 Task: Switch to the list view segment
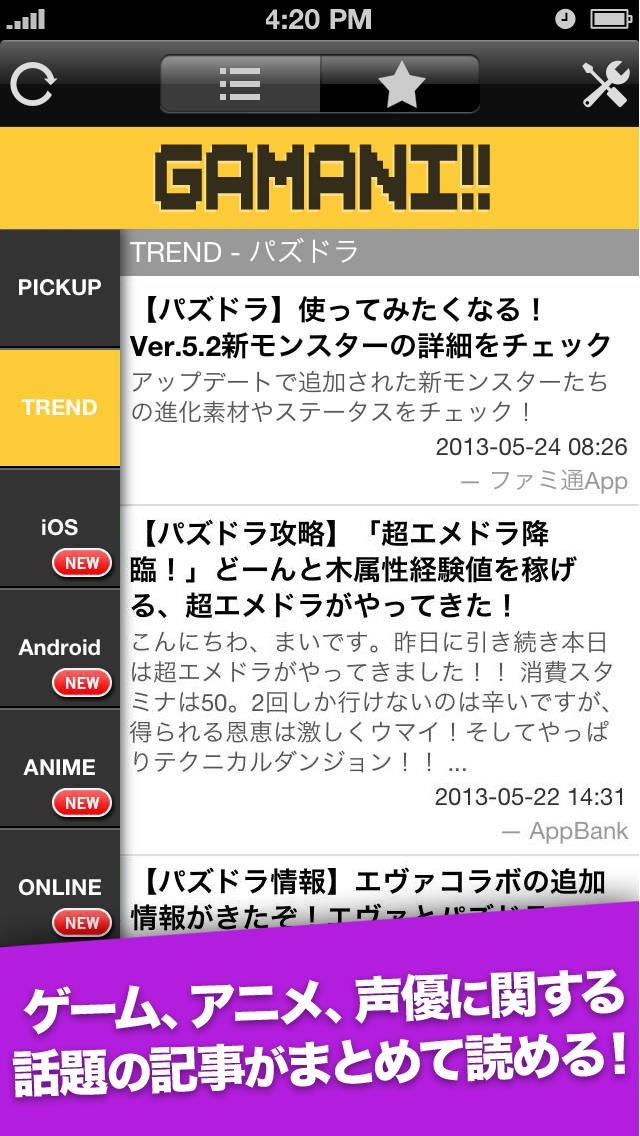240,84
